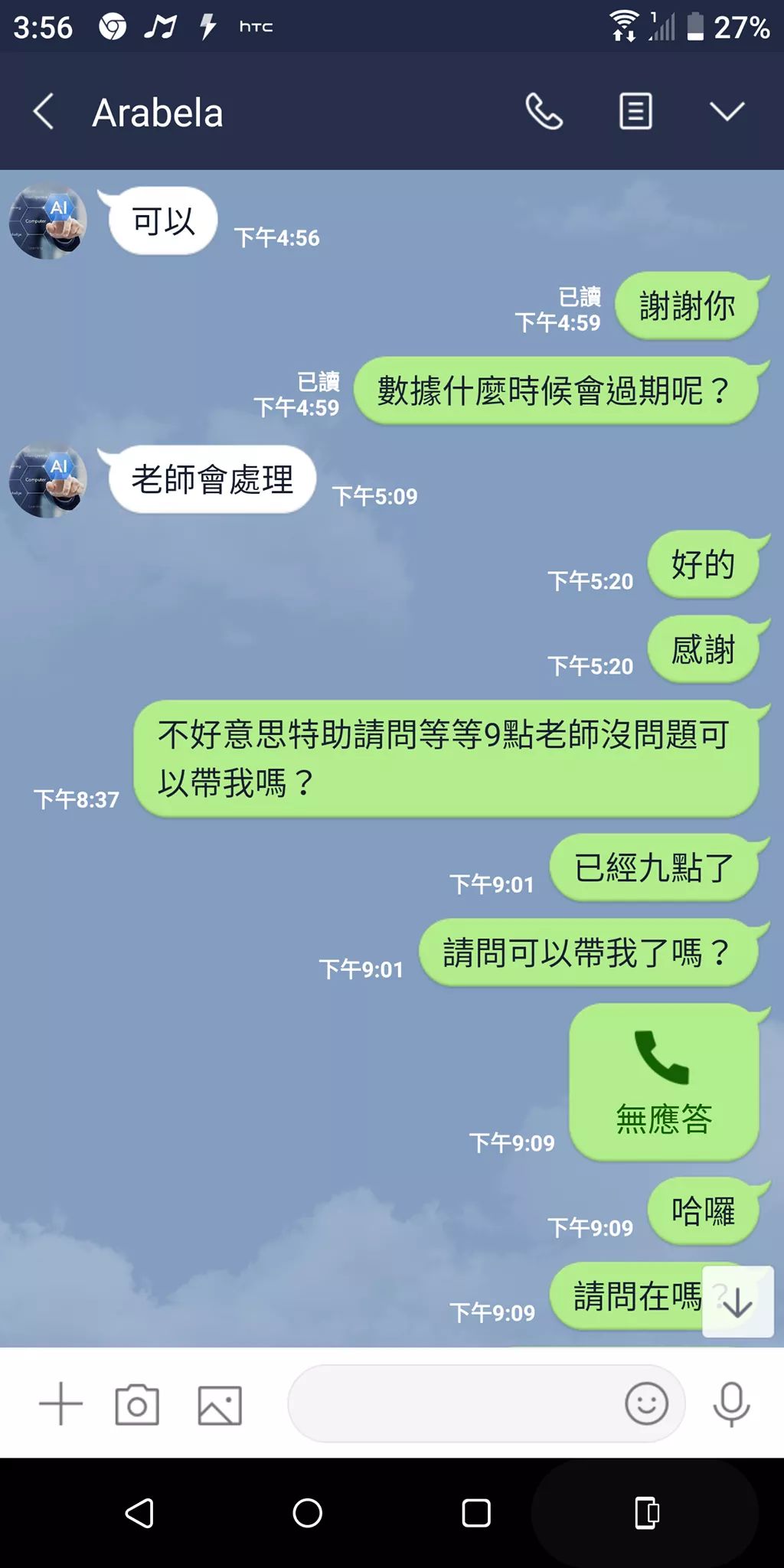Open the chat notes icon
The height and width of the screenshot is (1568, 784).
[635, 112]
